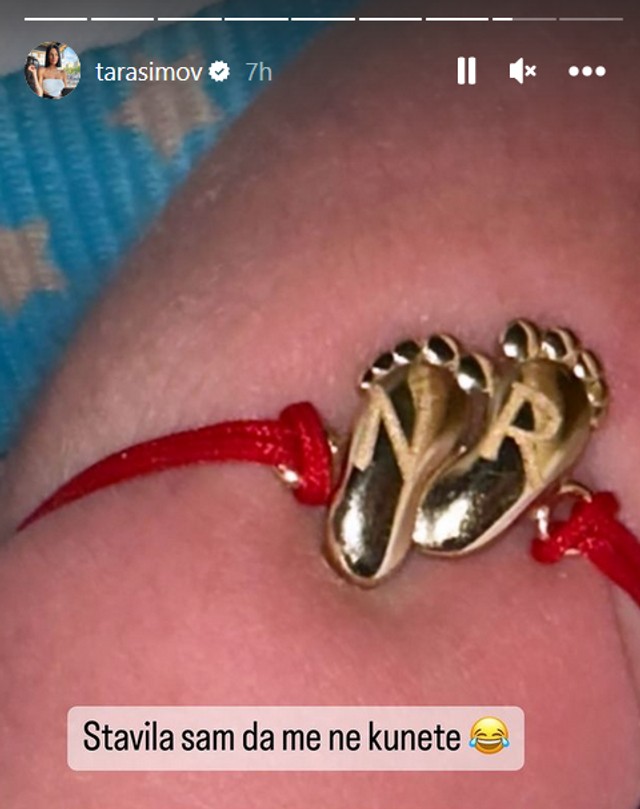
Task: Open the tarasimov username link
Action: coord(148,72)
